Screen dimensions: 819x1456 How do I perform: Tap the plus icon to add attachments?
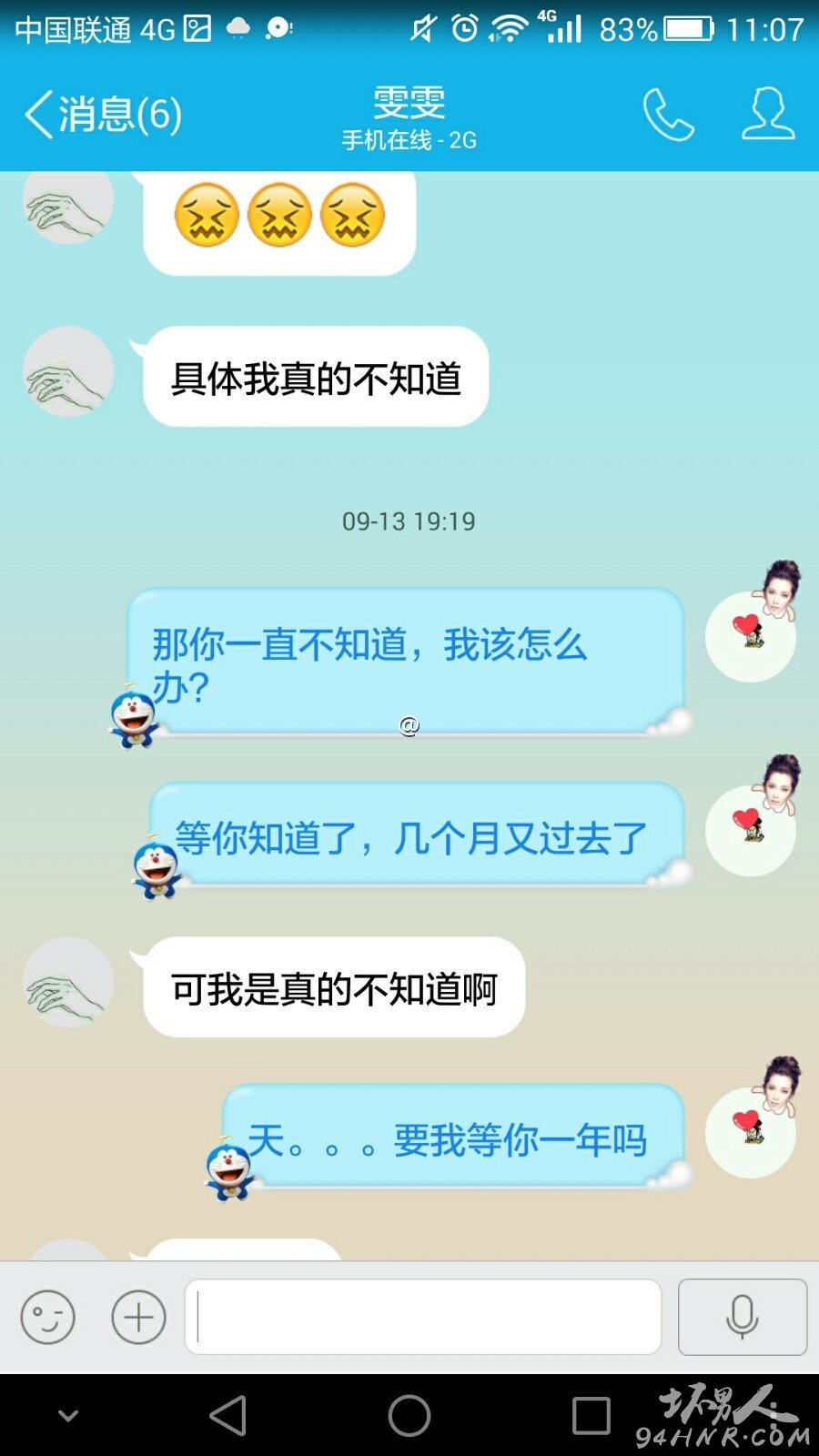pyautogui.click(x=138, y=1317)
